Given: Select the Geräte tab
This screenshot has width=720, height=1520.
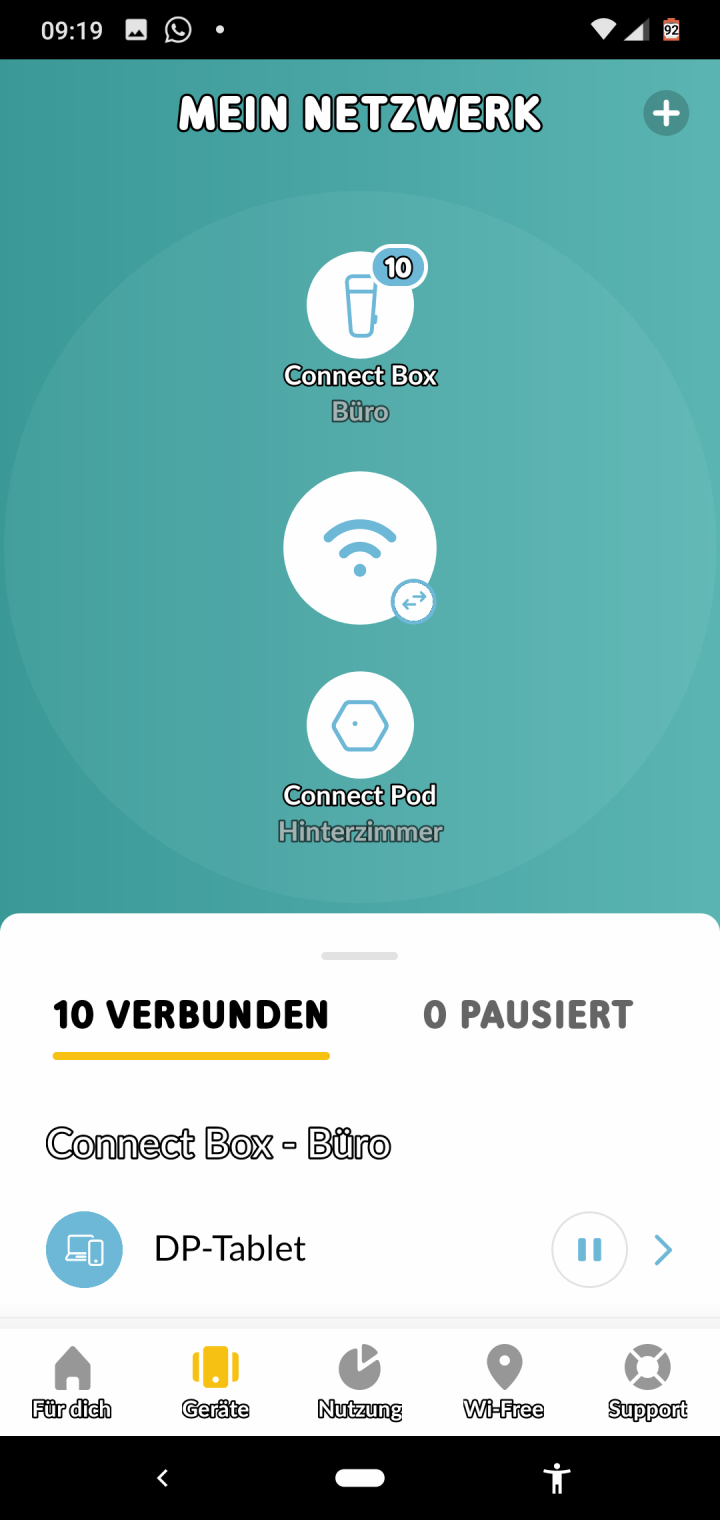Looking at the screenshot, I should pyautogui.click(x=216, y=1382).
